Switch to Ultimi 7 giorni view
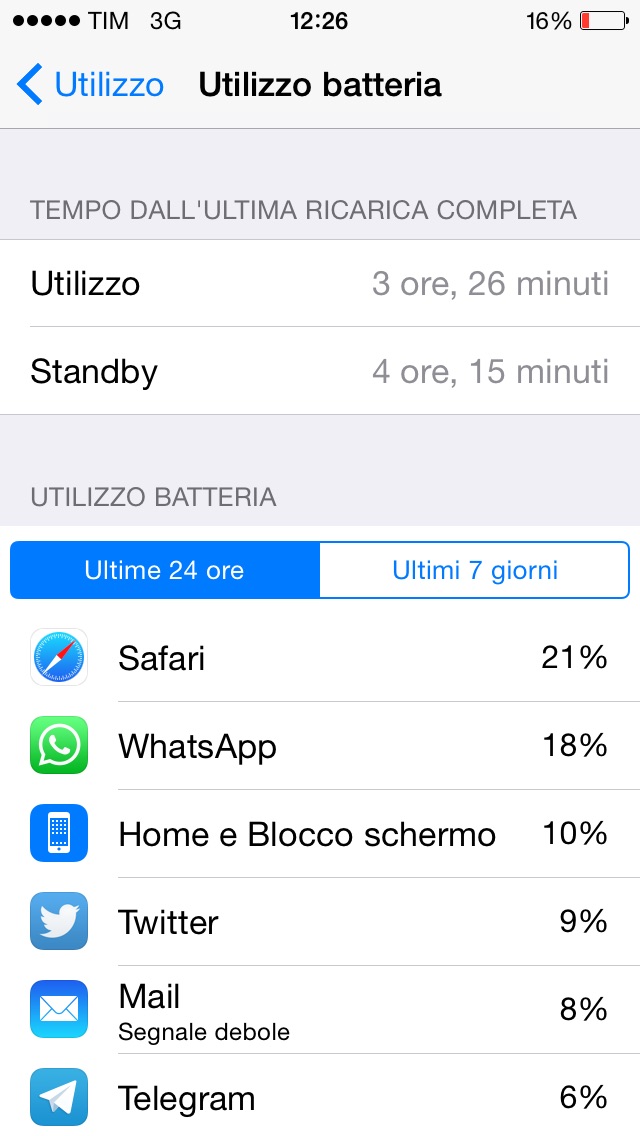The image size is (640, 1136). point(474,570)
